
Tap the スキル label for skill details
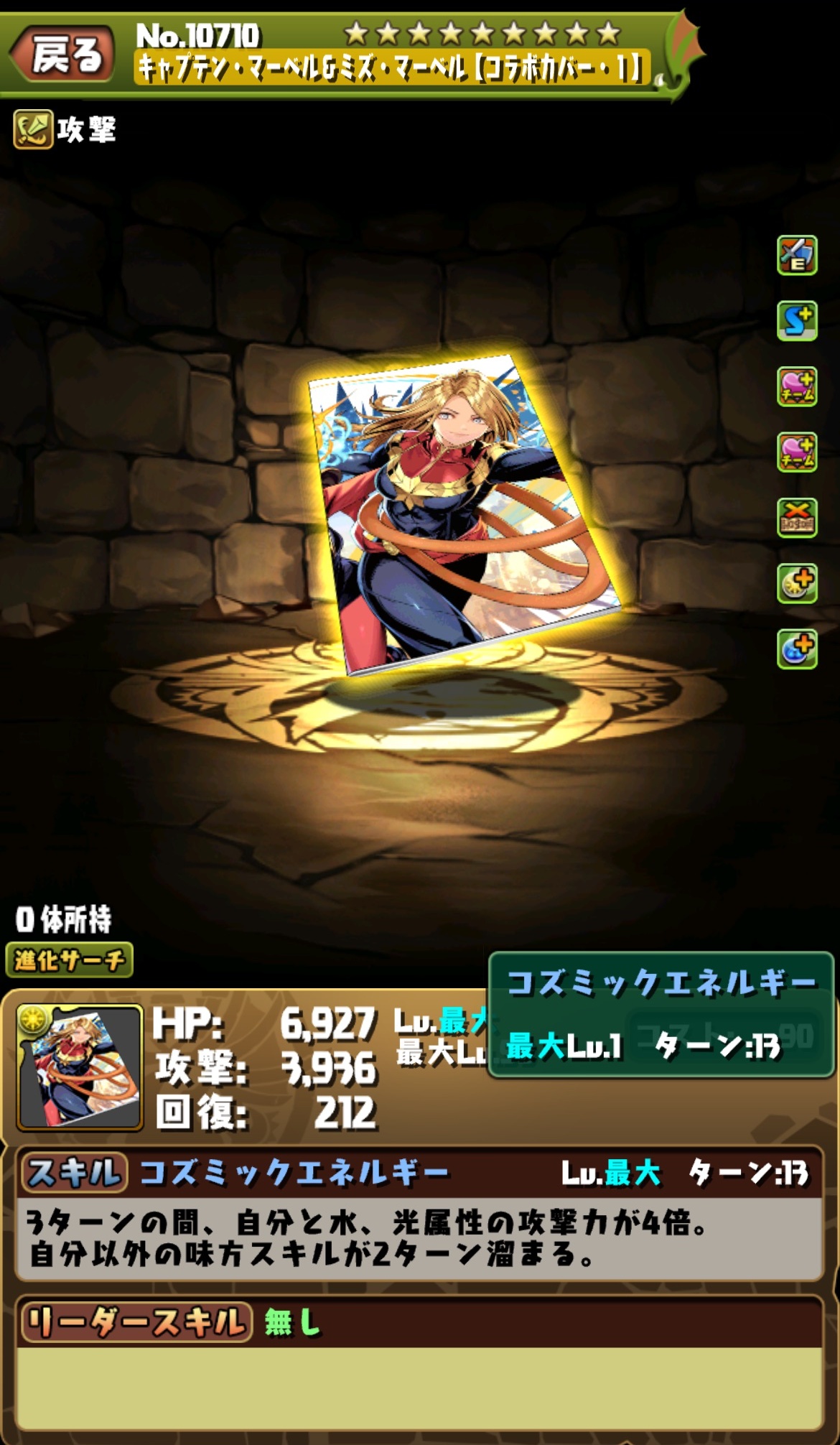[x=74, y=1174]
